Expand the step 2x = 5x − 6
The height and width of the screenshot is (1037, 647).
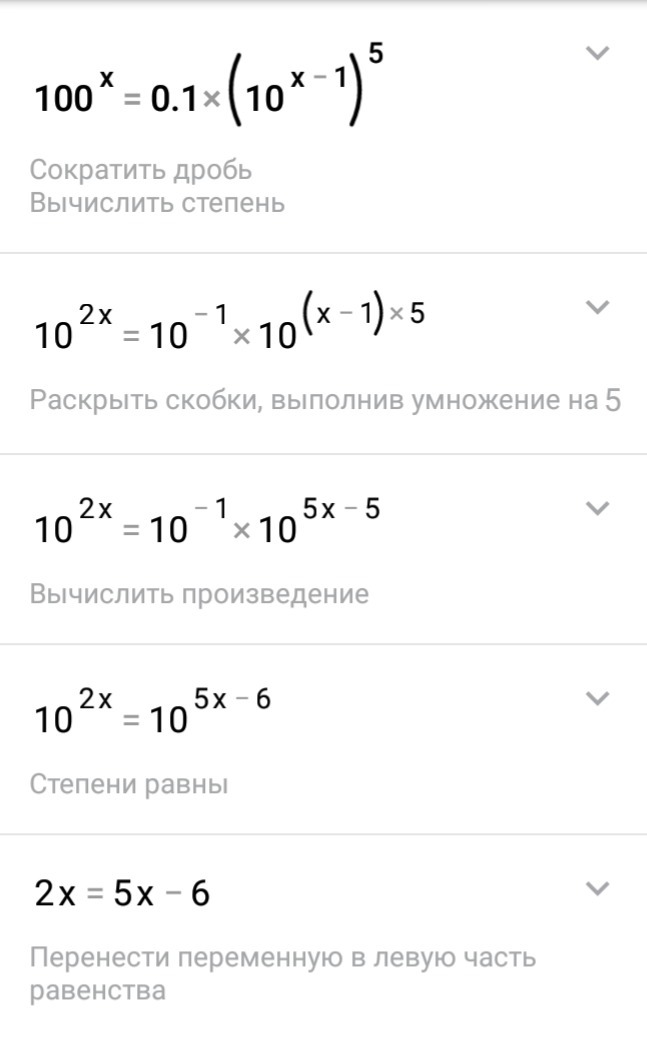(597, 889)
